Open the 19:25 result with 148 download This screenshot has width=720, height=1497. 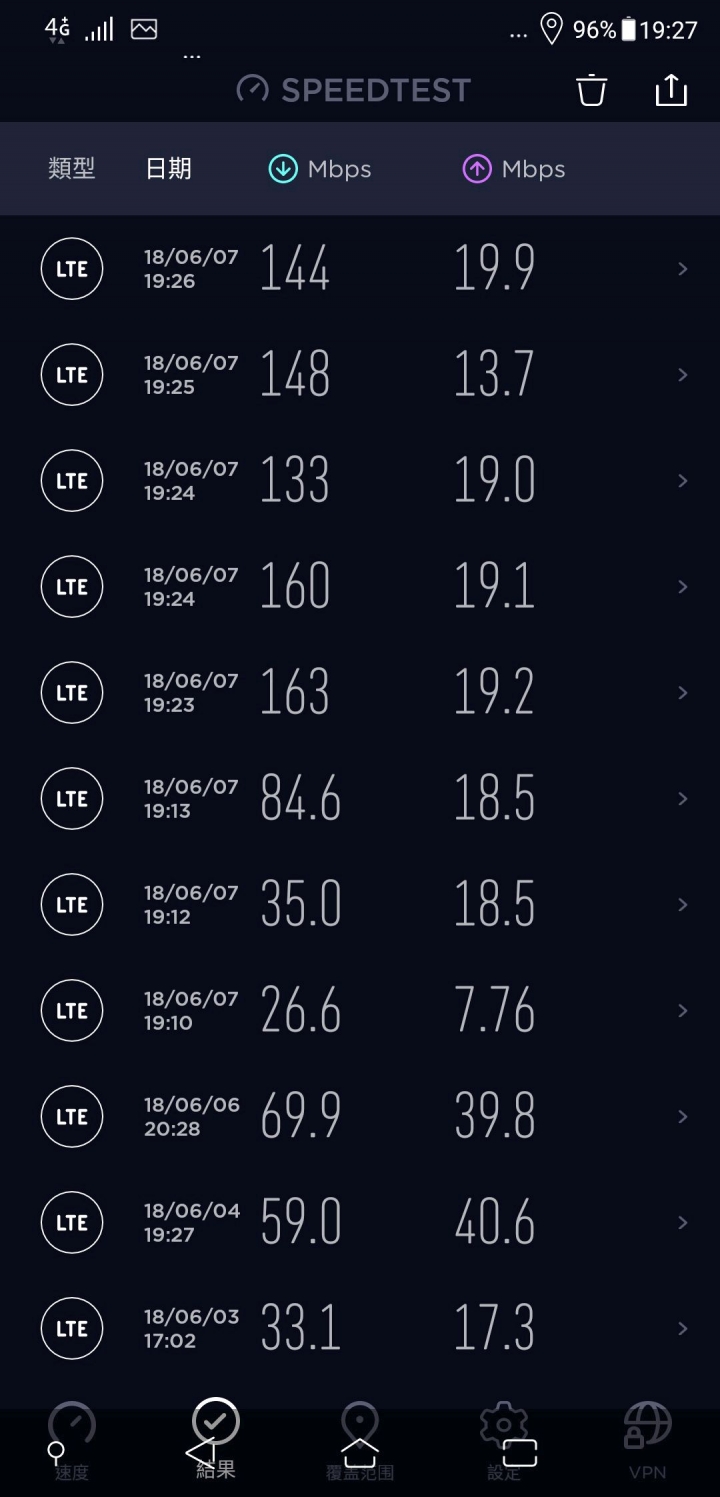[360, 375]
